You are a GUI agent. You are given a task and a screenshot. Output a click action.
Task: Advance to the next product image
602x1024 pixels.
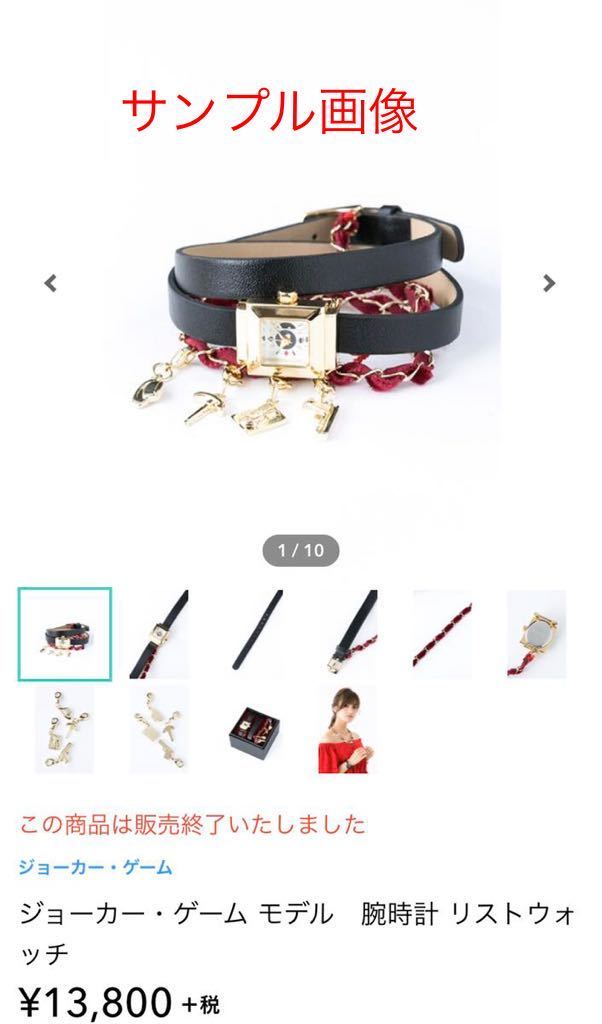coord(548,283)
